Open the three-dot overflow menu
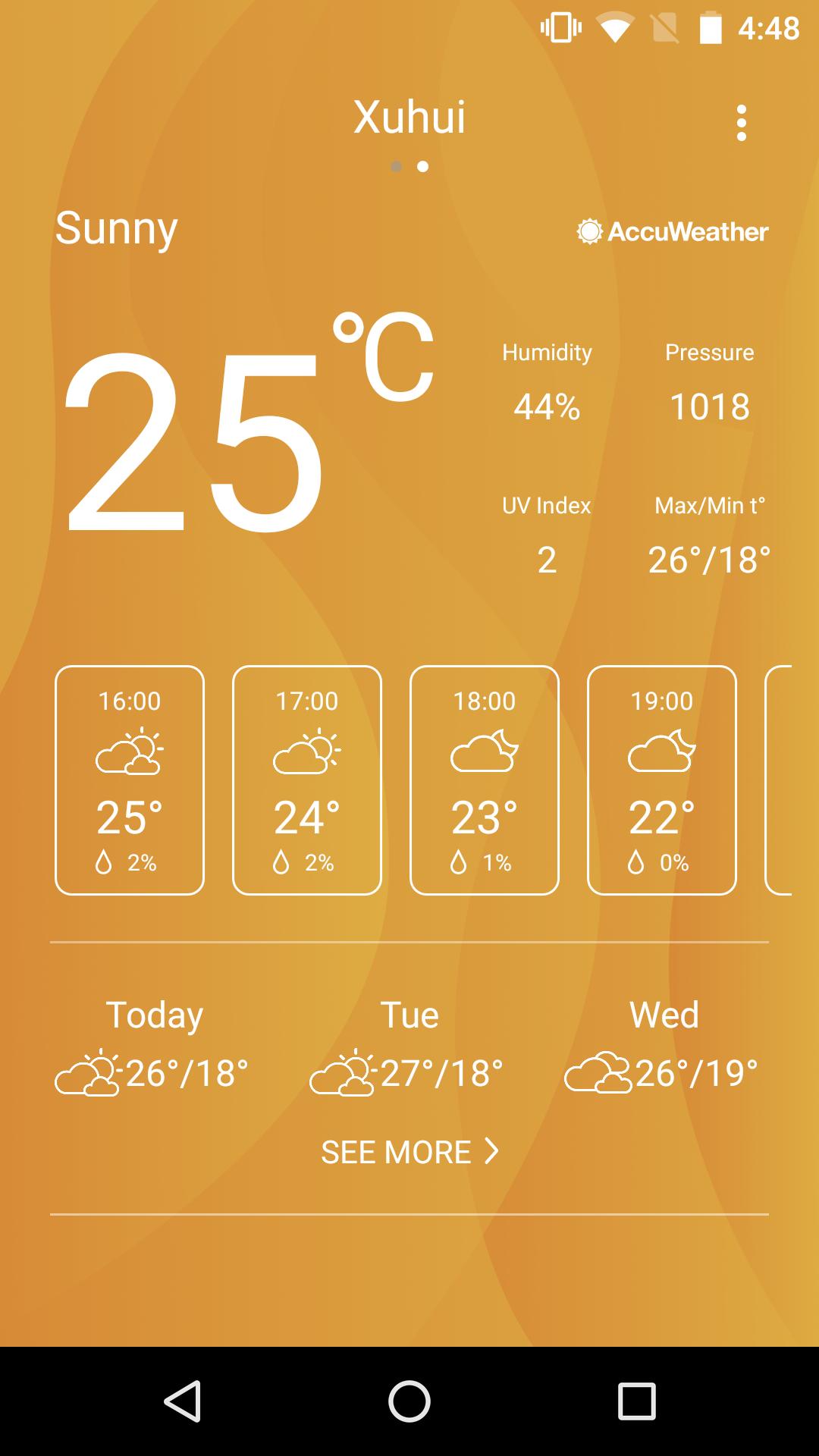This screenshot has width=819, height=1456. tap(740, 121)
